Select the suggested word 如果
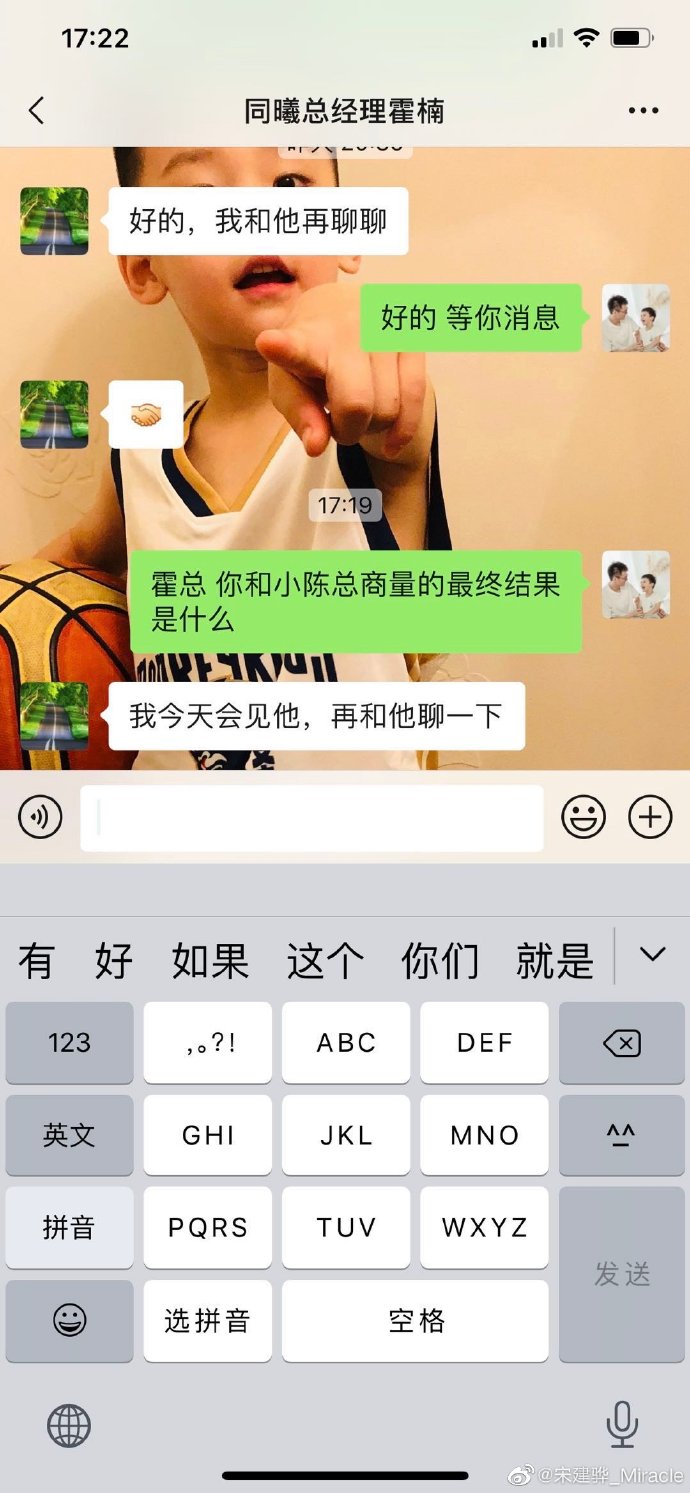This screenshot has width=690, height=1493. pos(210,961)
